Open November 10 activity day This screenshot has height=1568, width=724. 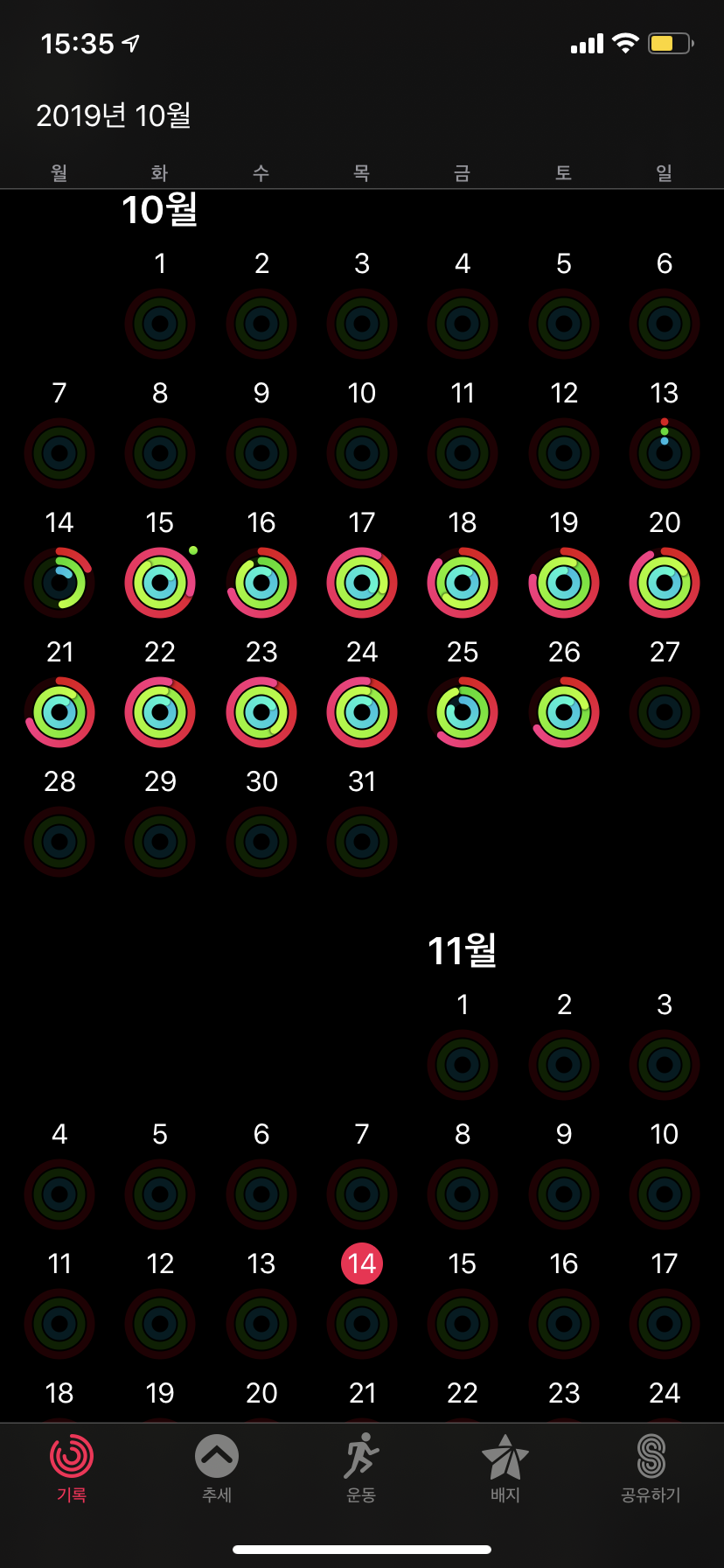[x=665, y=1194]
